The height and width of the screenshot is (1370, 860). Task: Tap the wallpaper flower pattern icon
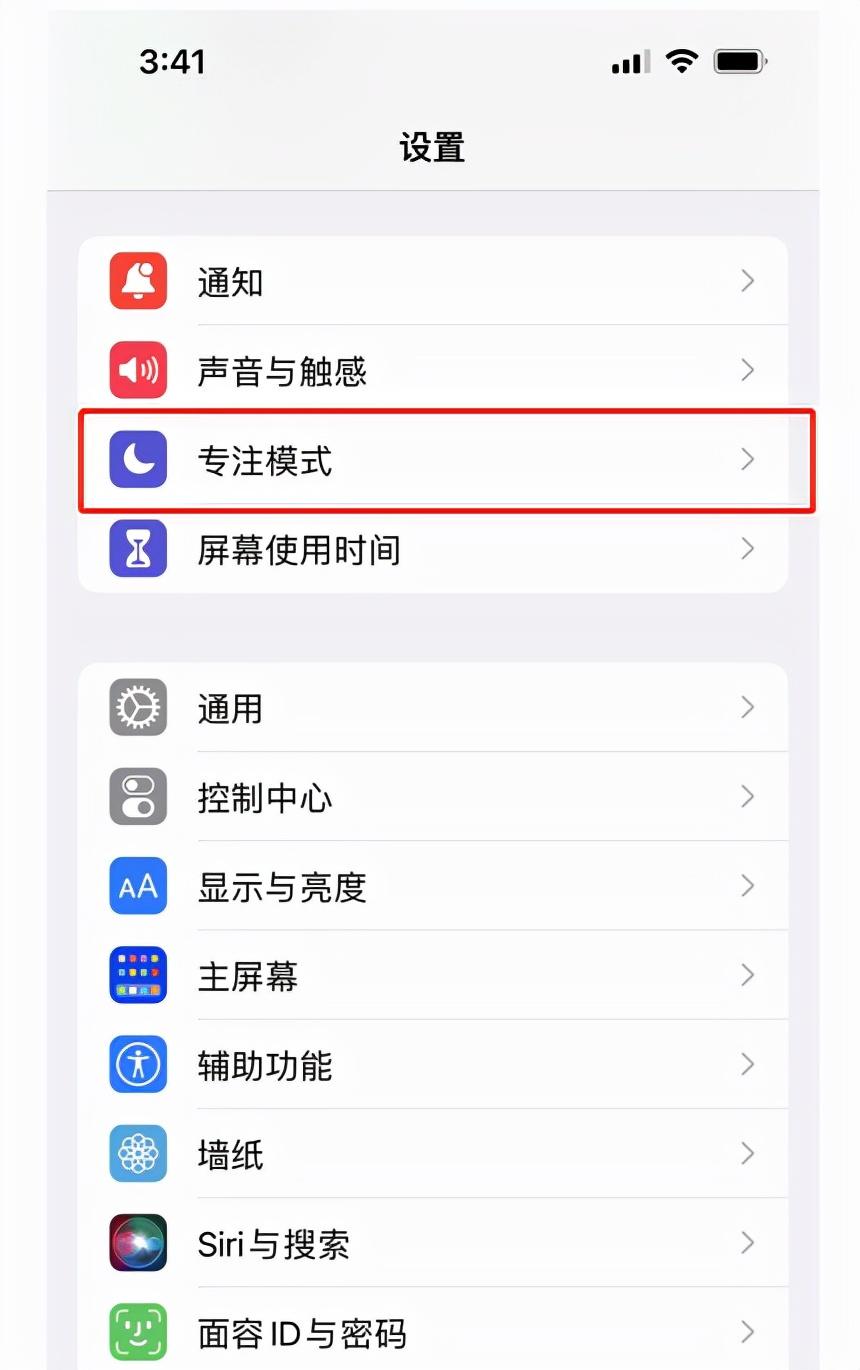[x=137, y=1154]
